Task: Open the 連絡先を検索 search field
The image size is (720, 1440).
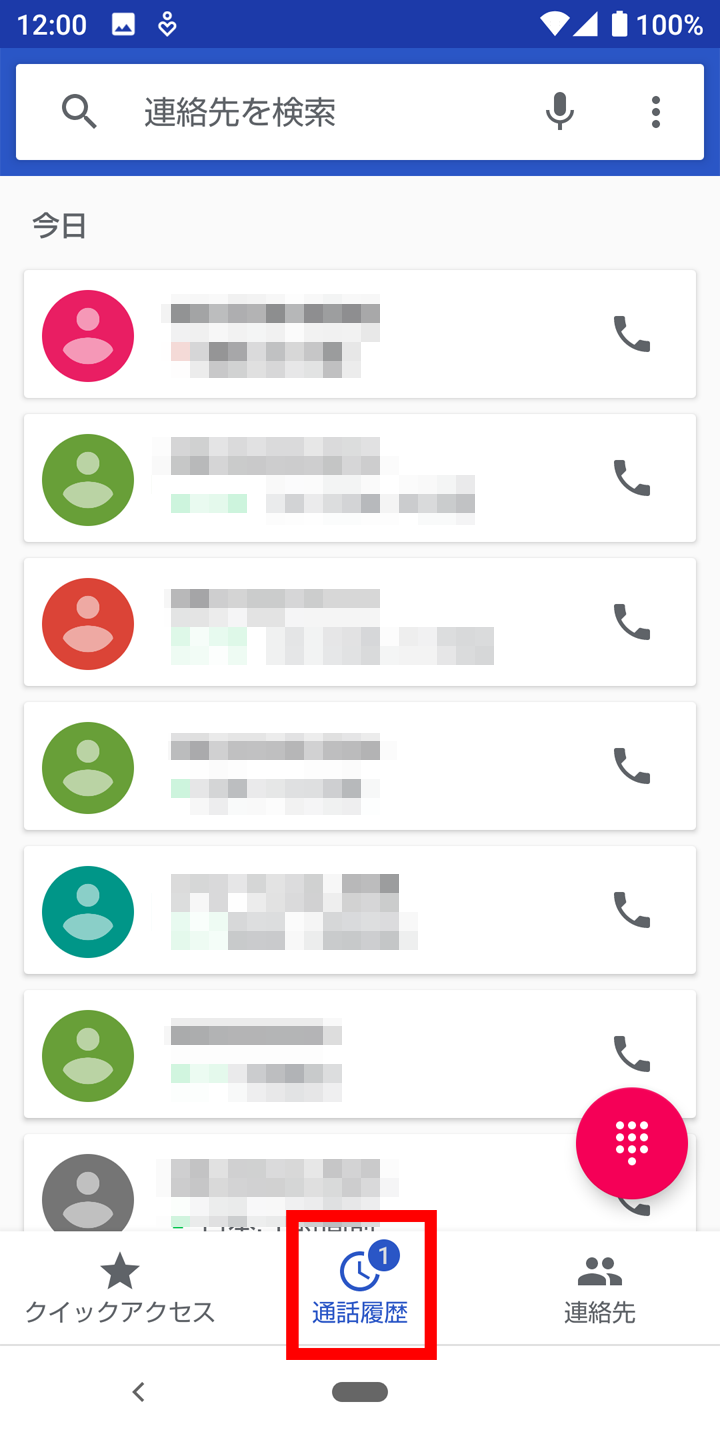Action: pyautogui.click(x=300, y=112)
